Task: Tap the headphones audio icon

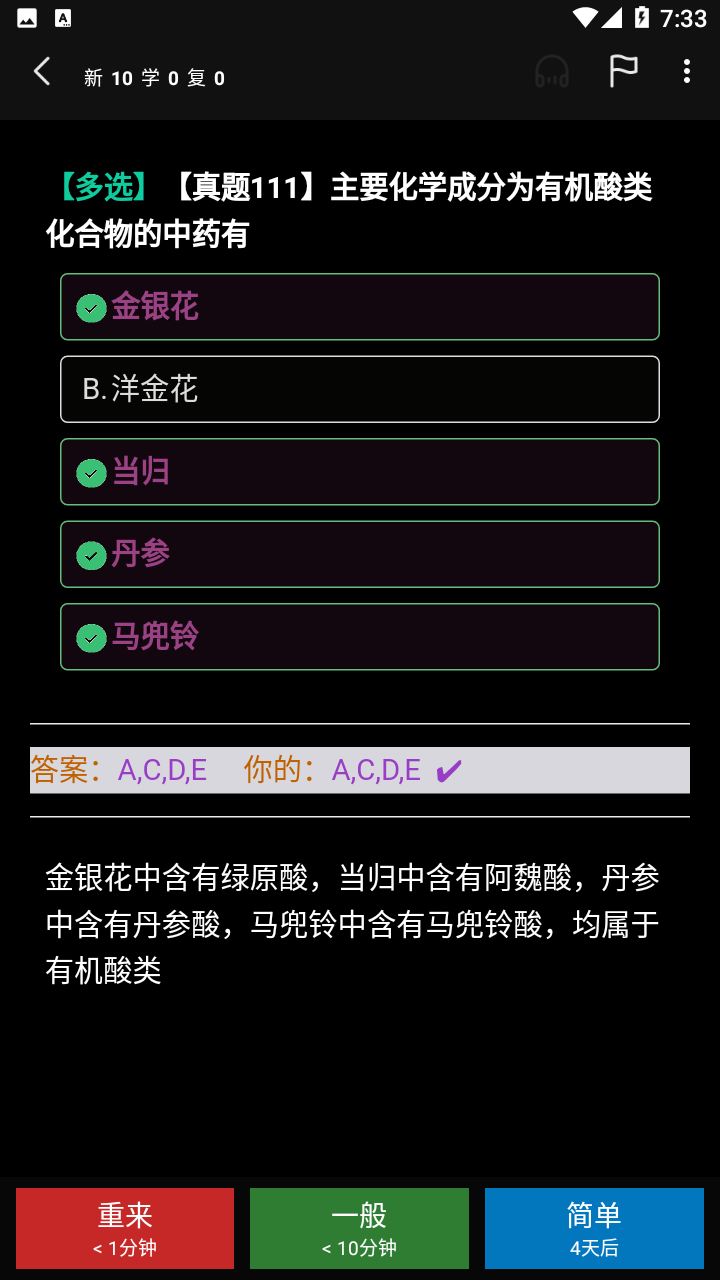Action: point(552,72)
